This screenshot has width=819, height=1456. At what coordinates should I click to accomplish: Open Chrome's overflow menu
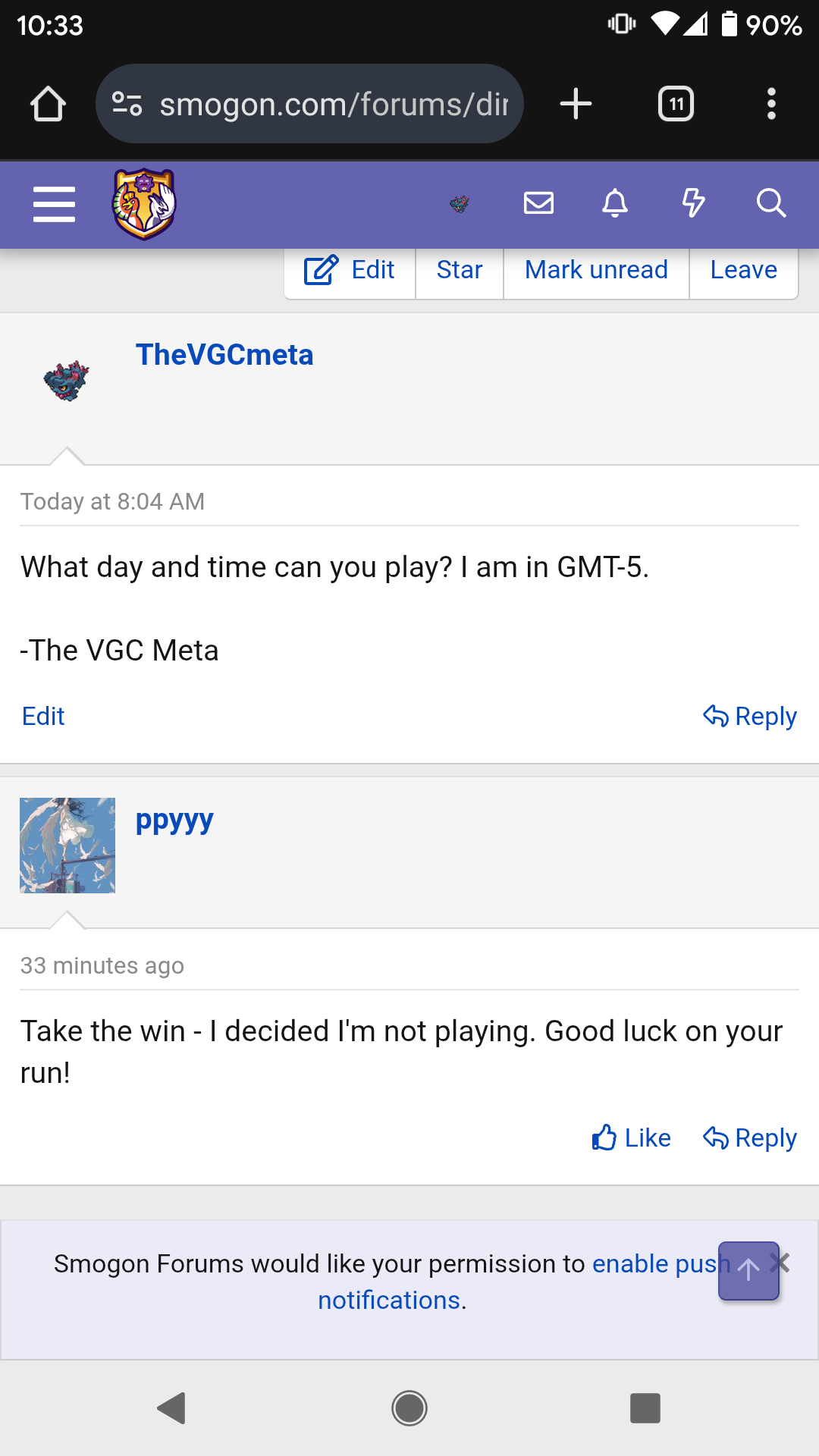click(x=771, y=104)
